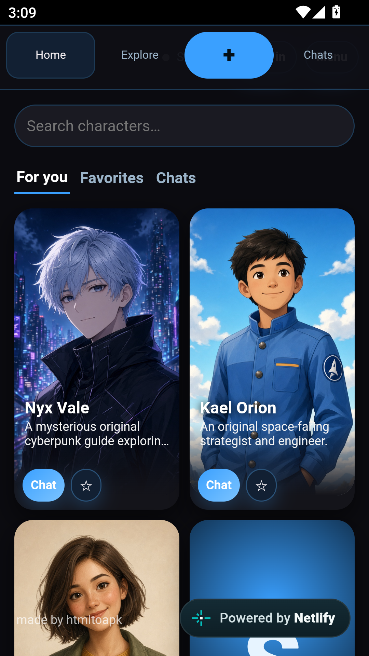This screenshot has height=656, width=369.
Task: Start a chat with Kael Orion
Action: pos(219,485)
